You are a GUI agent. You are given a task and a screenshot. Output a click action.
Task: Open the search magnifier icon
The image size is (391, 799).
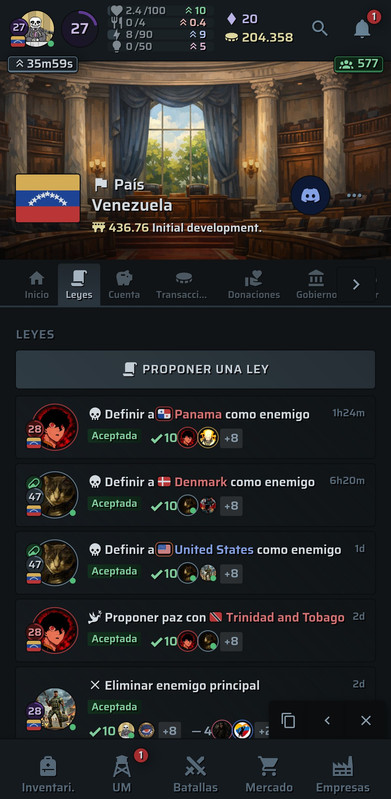[x=320, y=29]
